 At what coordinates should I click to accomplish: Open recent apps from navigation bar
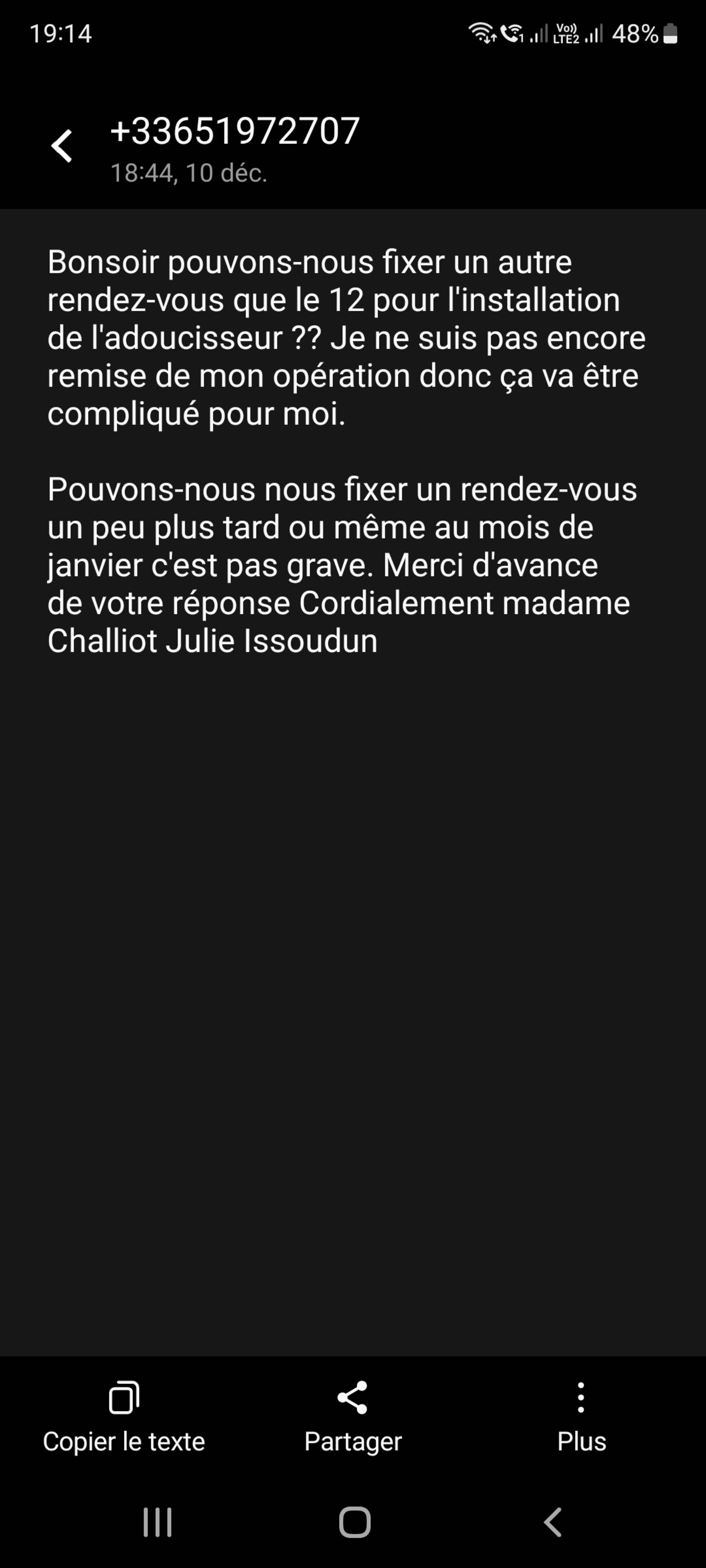[157, 1522]
